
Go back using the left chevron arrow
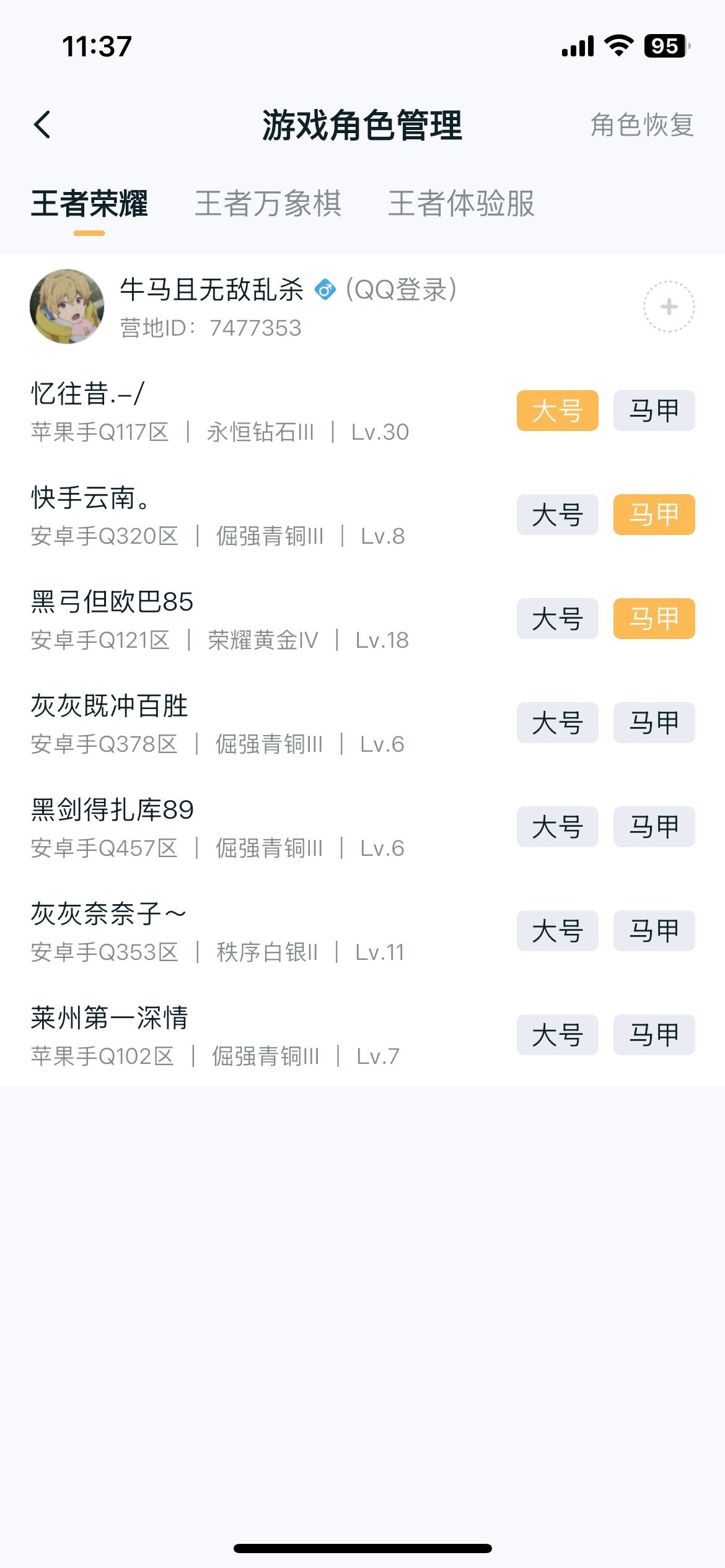(43, 124)
